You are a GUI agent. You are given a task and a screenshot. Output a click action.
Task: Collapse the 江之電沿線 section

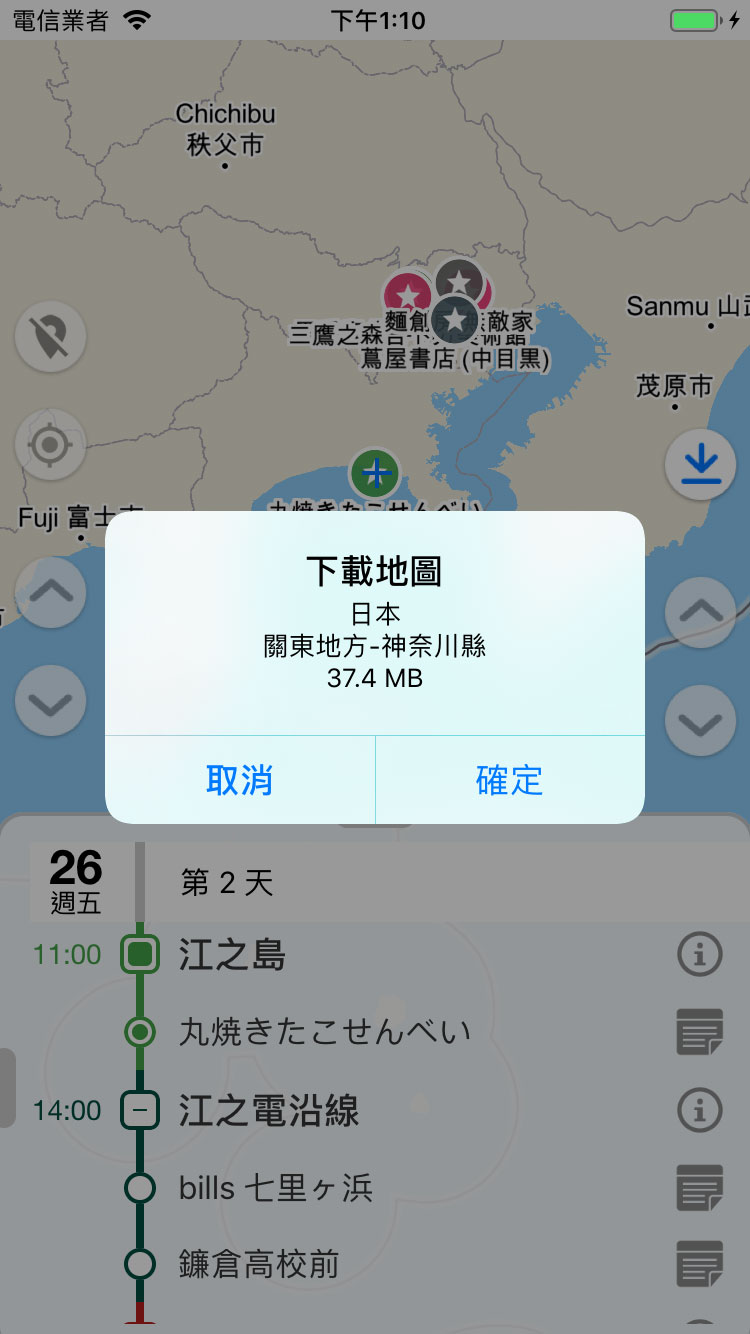tap(140, 1110)
